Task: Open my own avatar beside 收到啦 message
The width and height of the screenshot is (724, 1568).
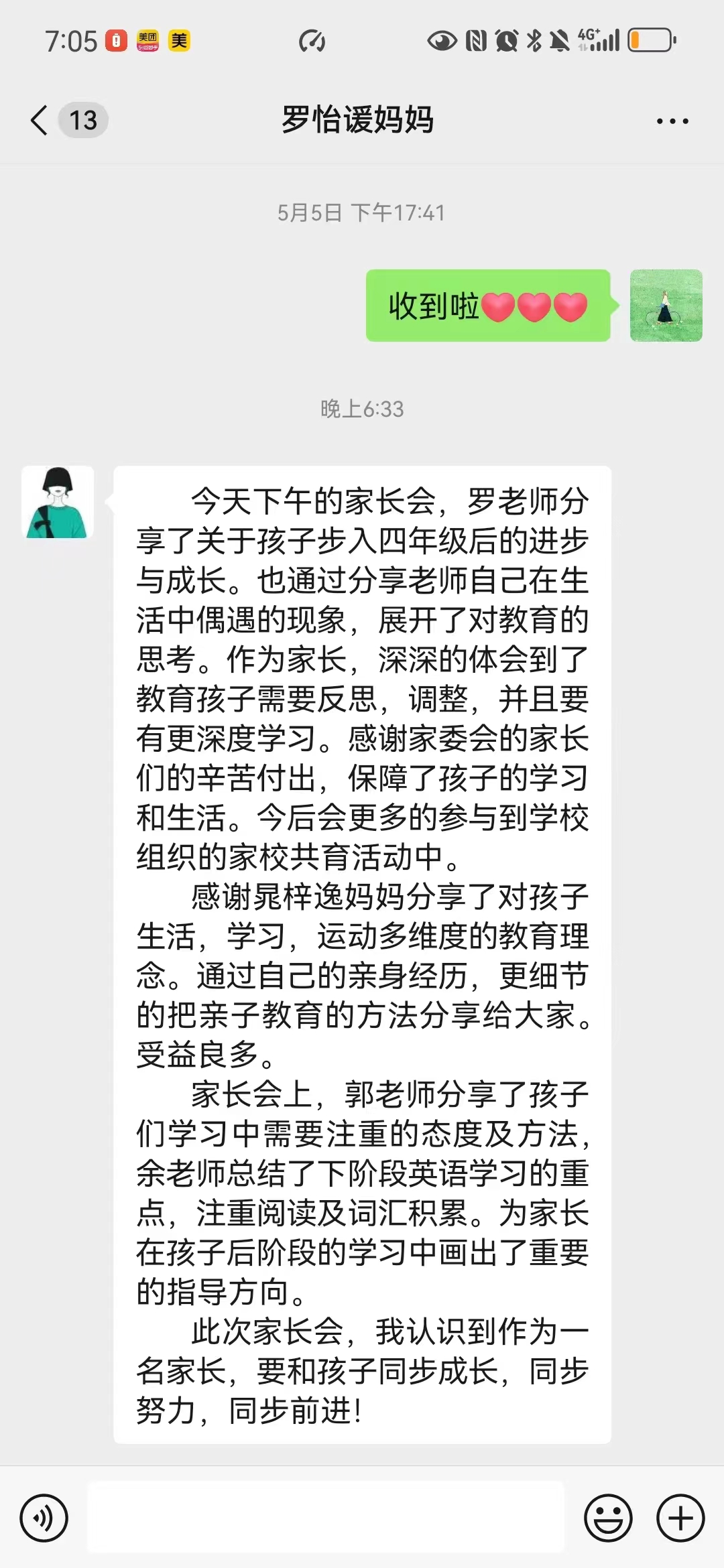Action: pyautogui.click(x=666, y=306)
